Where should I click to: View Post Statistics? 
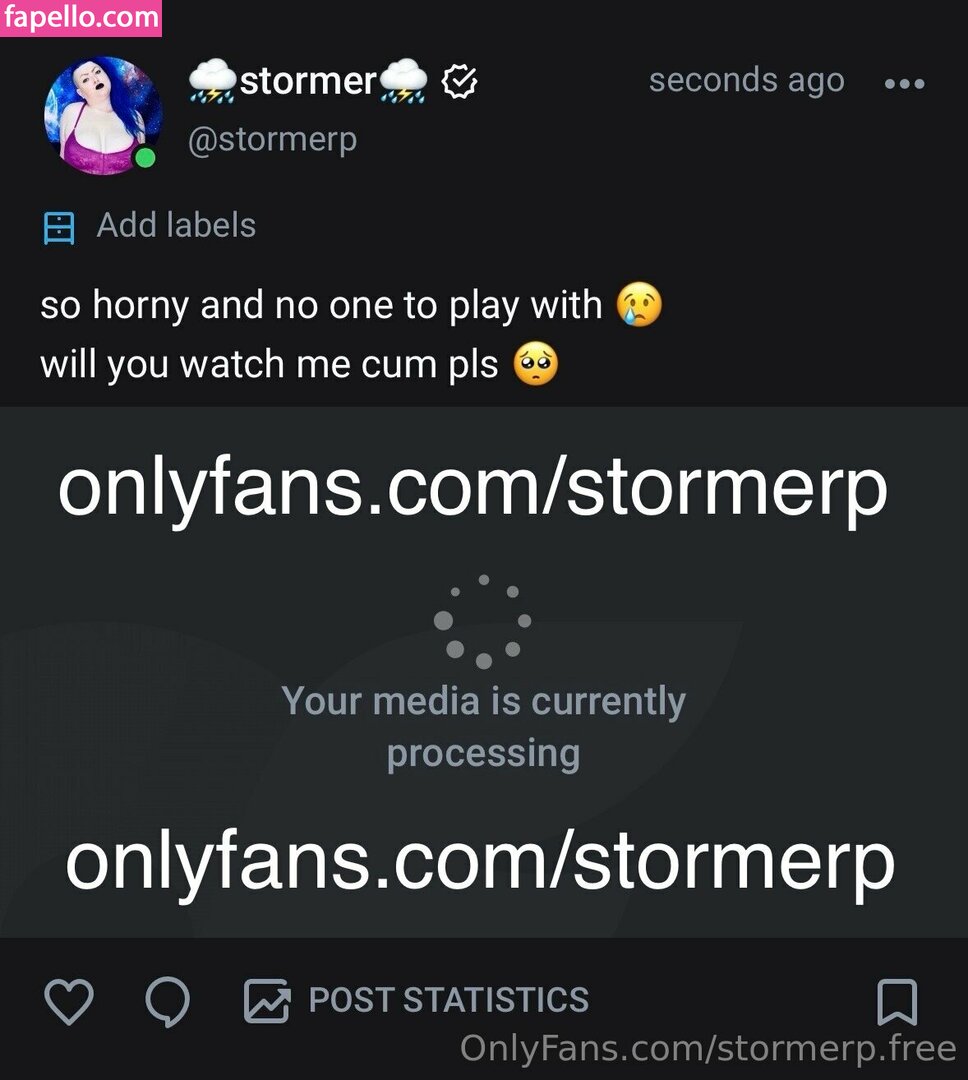click(417, 1000)
